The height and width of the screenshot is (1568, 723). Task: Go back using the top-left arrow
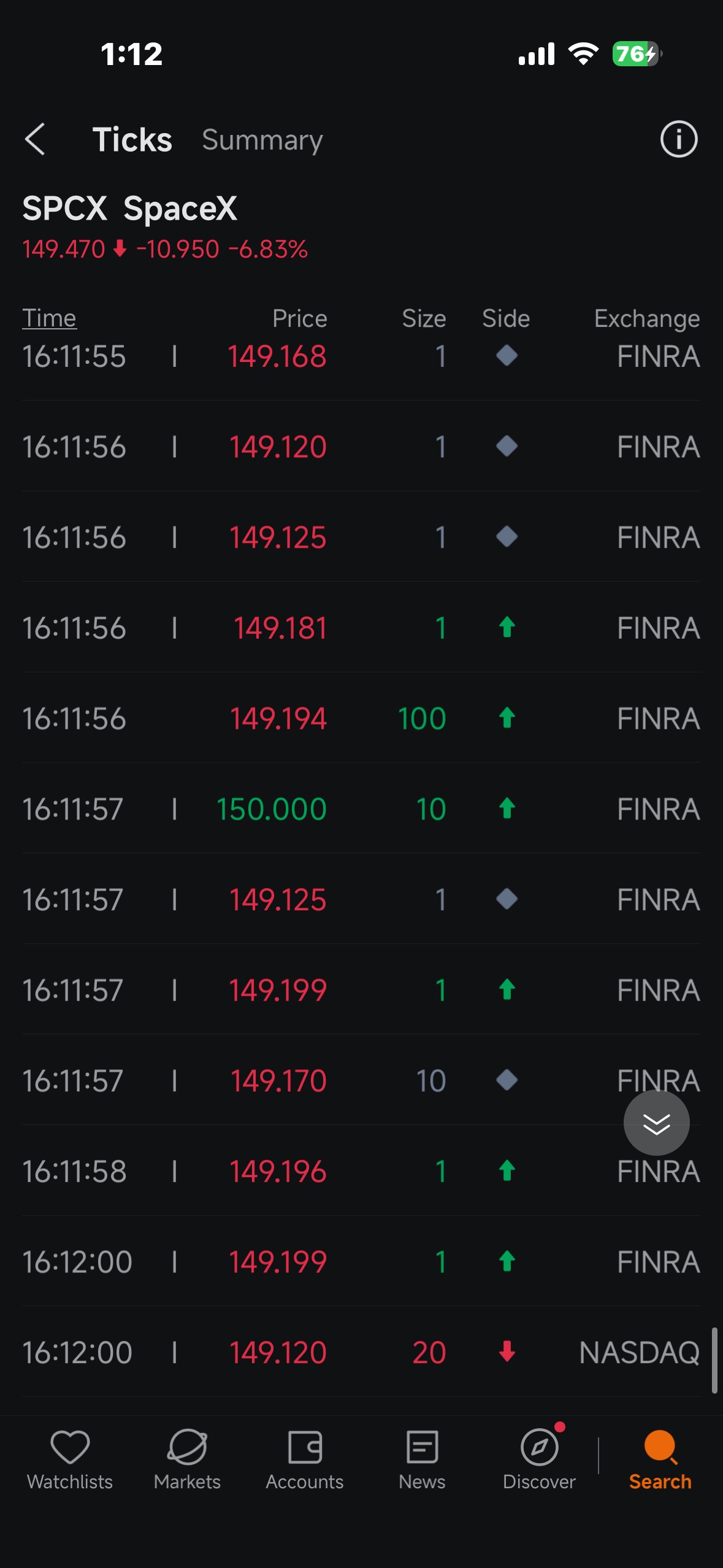click(35, 139)
